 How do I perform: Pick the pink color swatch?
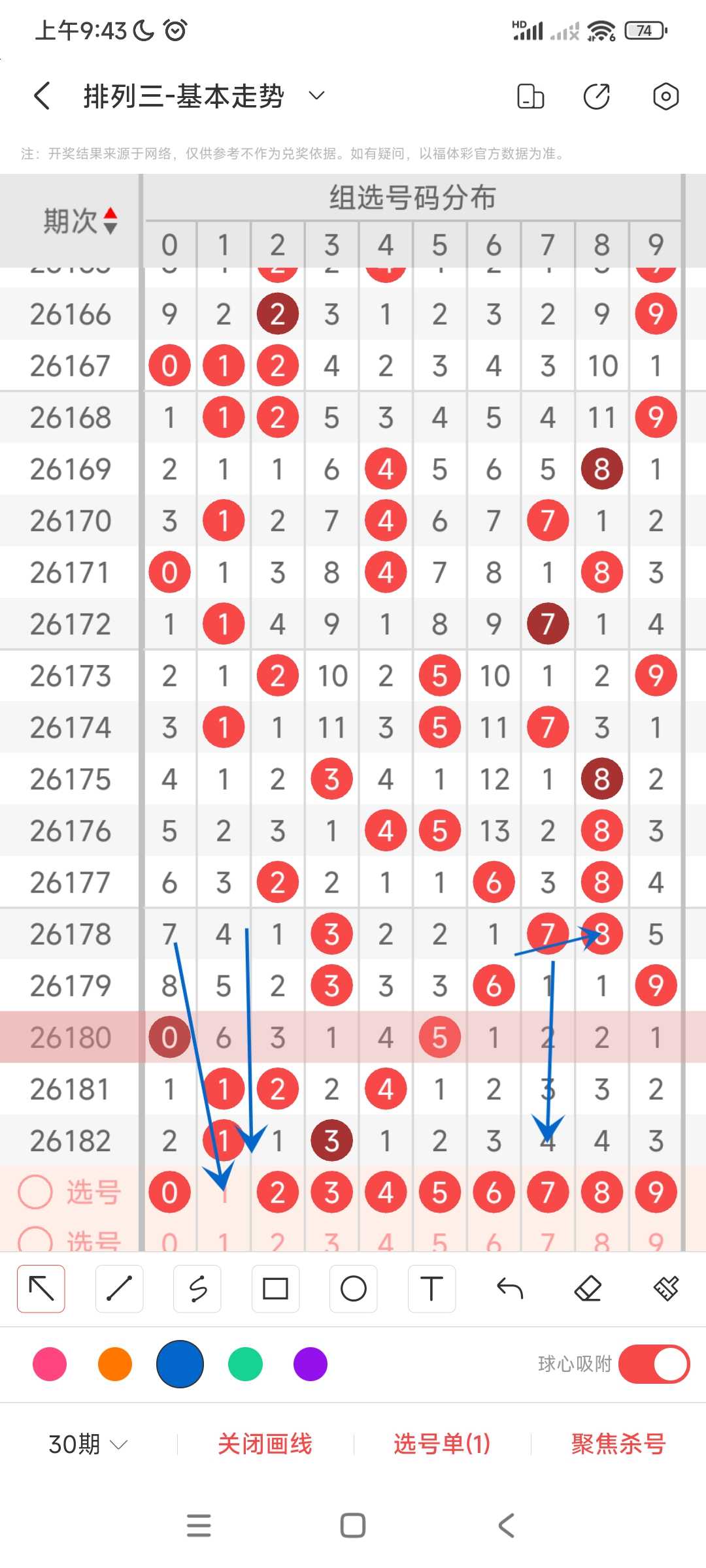[50, 1364]
